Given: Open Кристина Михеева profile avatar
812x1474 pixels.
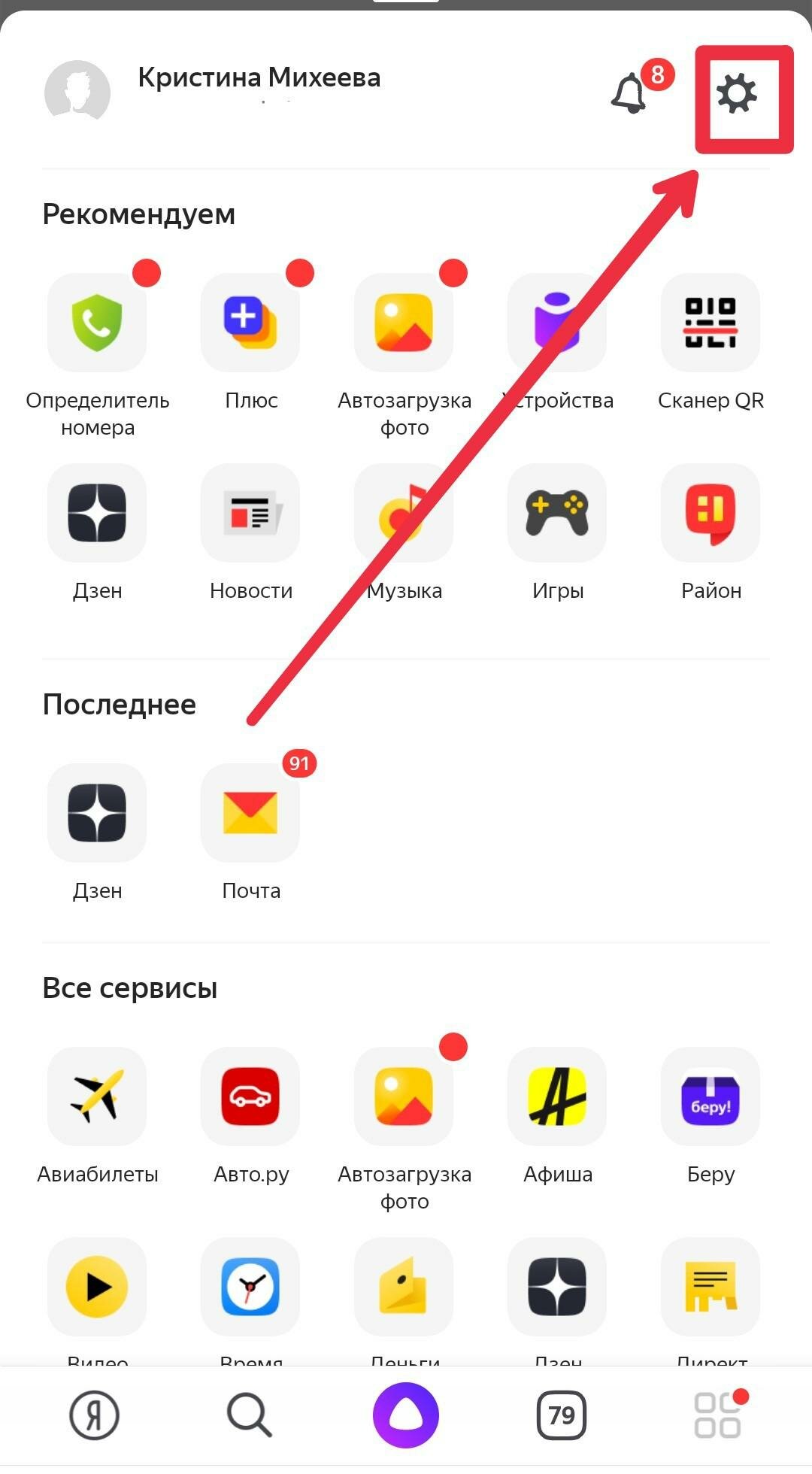Looking at the screenshot, I should point(77,93).
